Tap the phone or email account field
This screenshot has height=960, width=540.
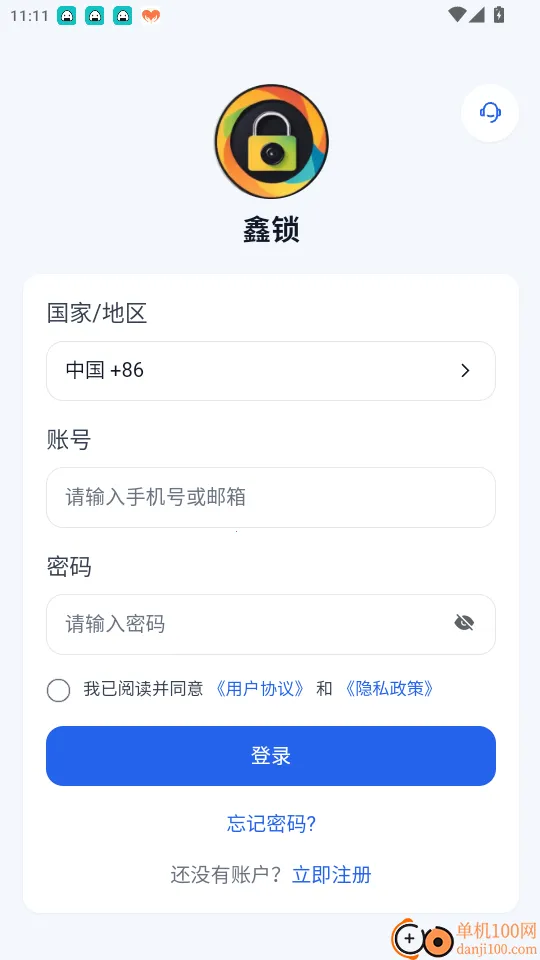click(271, 497)
